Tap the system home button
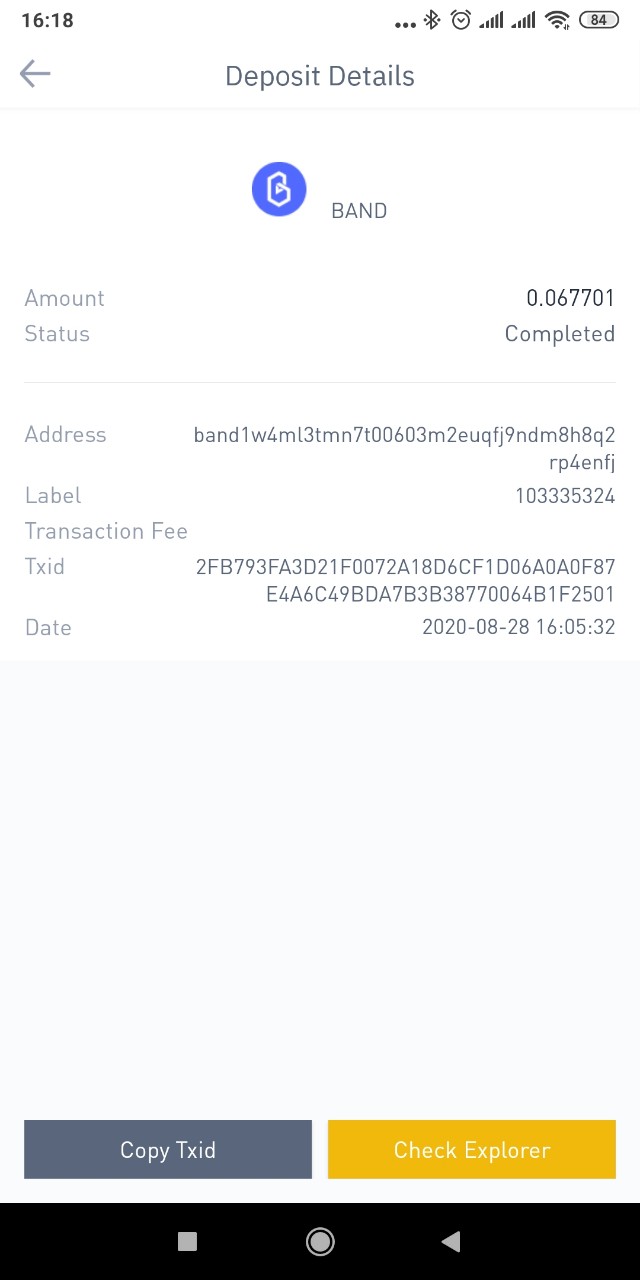This screenshot has height=1280, width=640. point(320,1241)
